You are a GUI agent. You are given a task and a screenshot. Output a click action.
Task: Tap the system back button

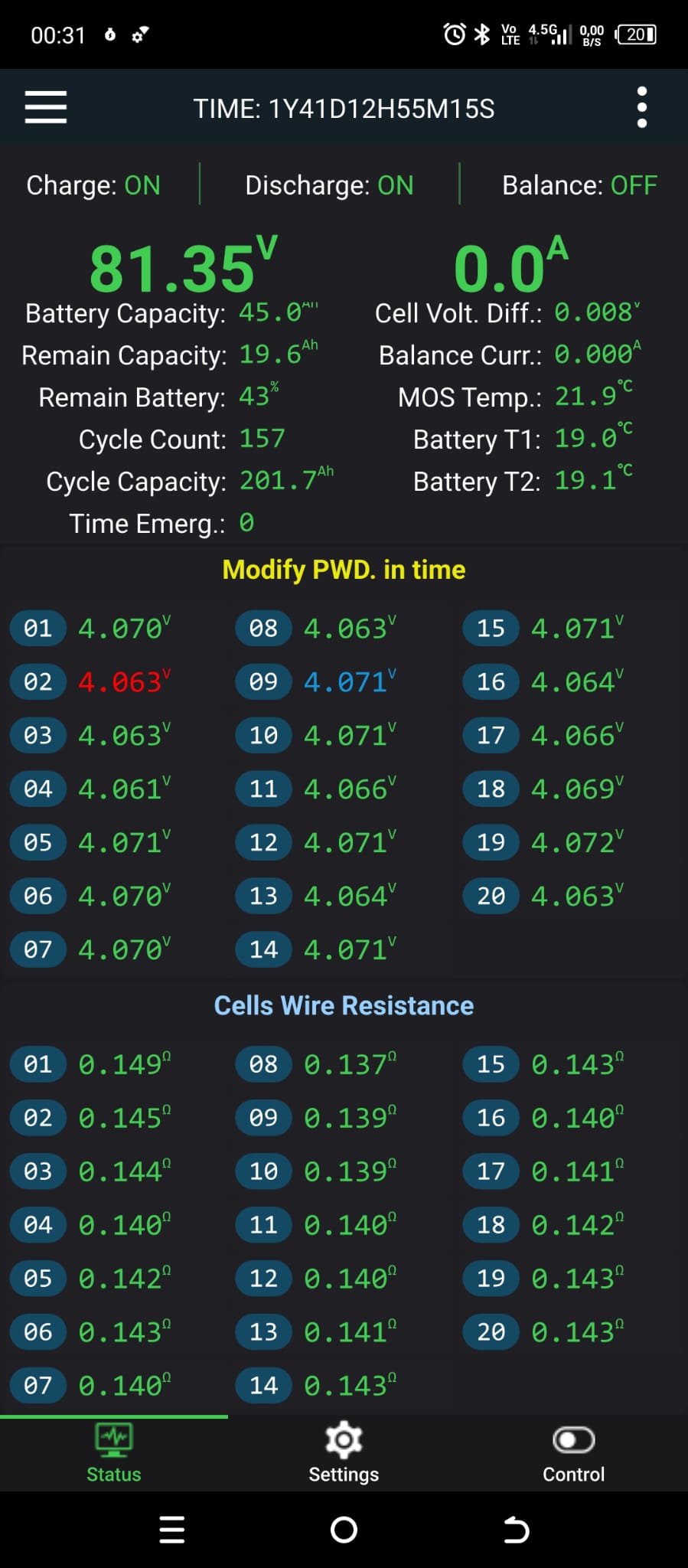coord(516,1530)
